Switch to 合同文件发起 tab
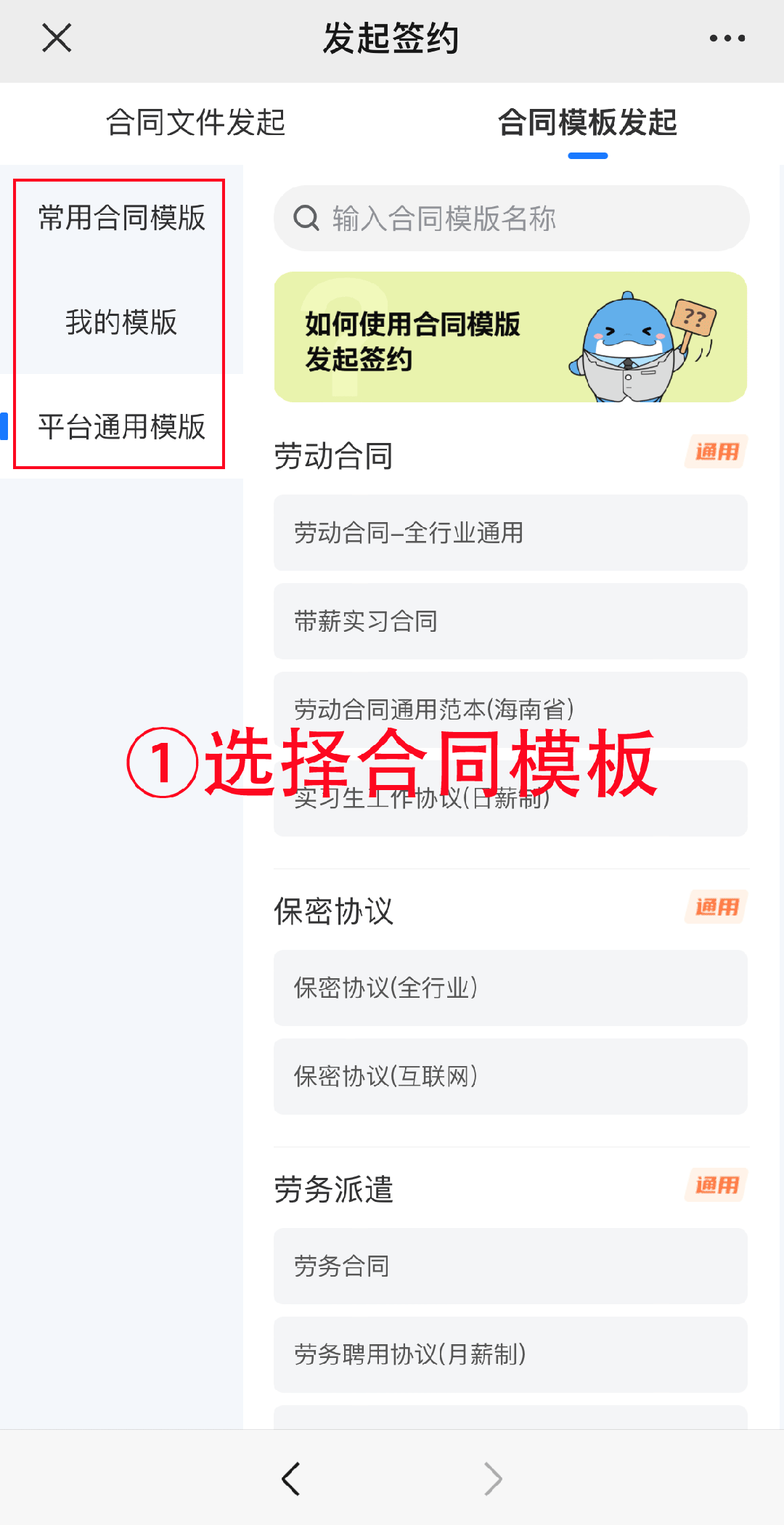 pos(195,122)
